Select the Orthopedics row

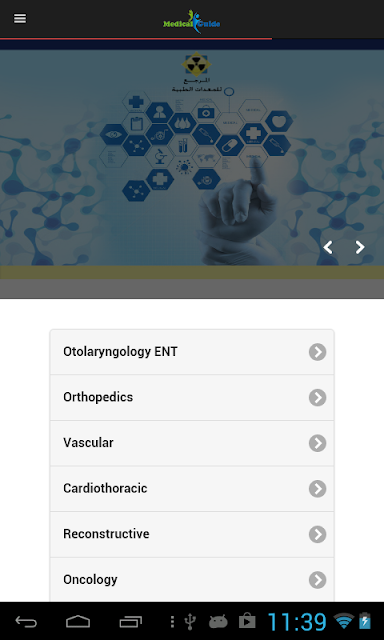[192, 398]
